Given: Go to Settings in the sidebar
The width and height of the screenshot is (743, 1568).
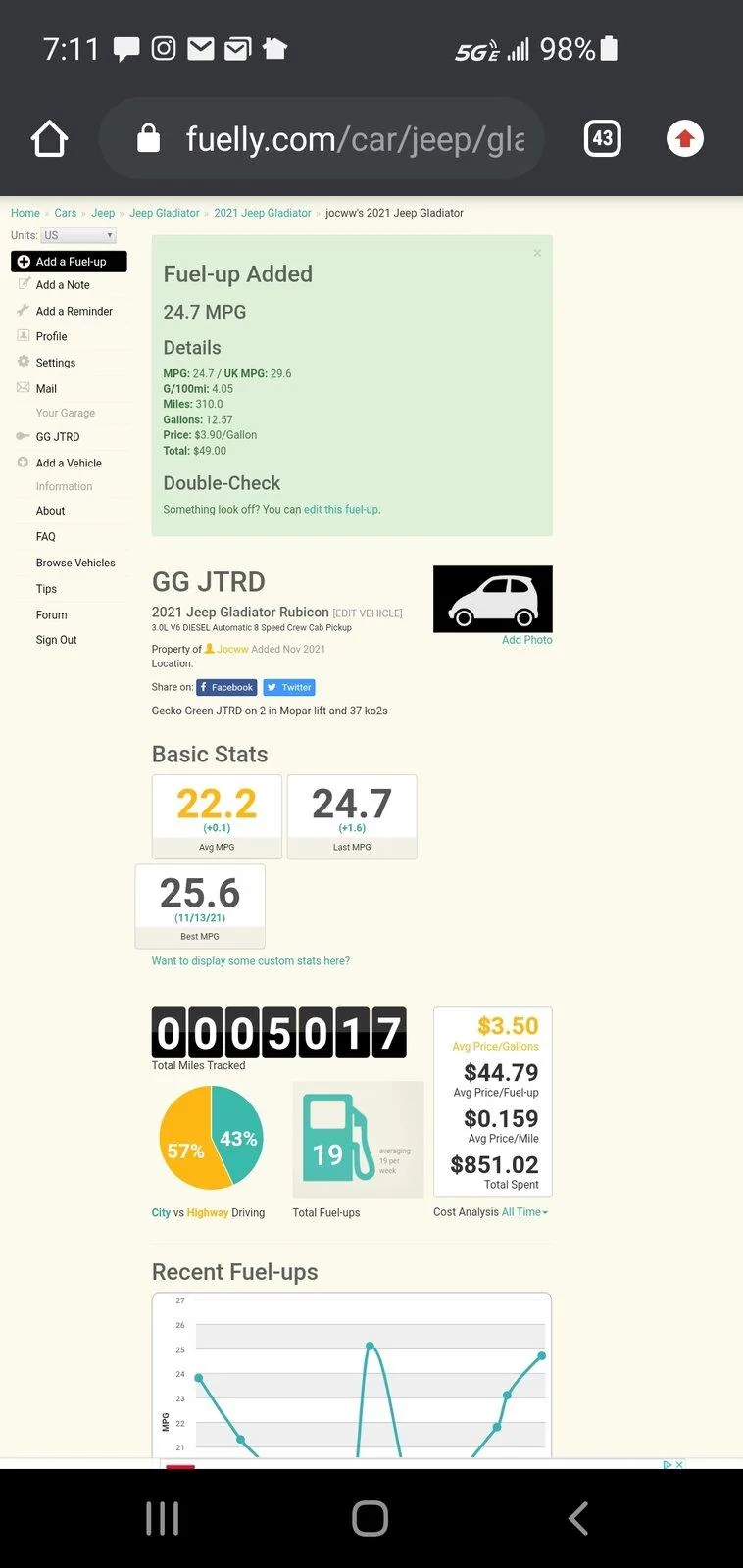Looking at the screenshot, I should pyautogui.click(x=55, y=363).
